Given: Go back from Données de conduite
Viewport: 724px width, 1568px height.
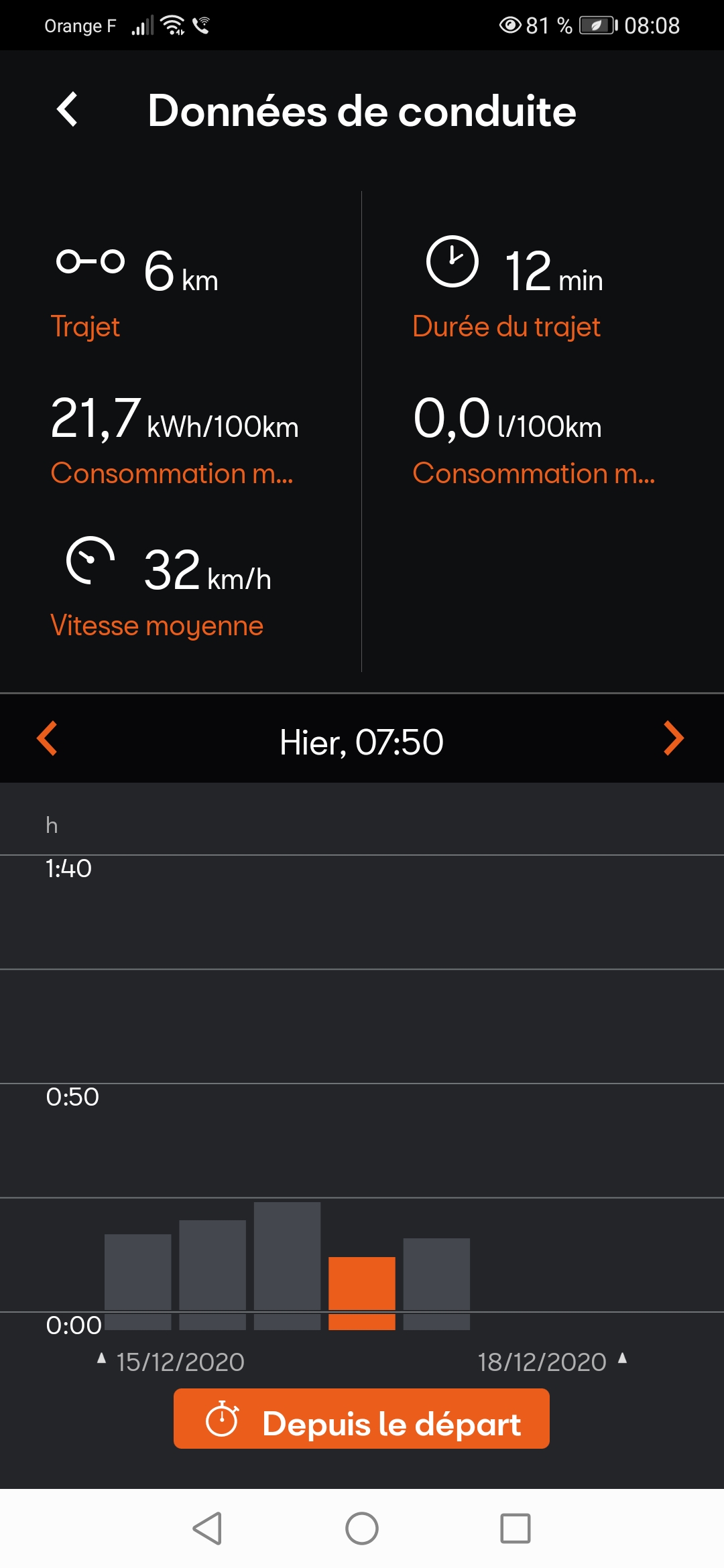Looking at the screenshot, I should (x=67, y=109).
